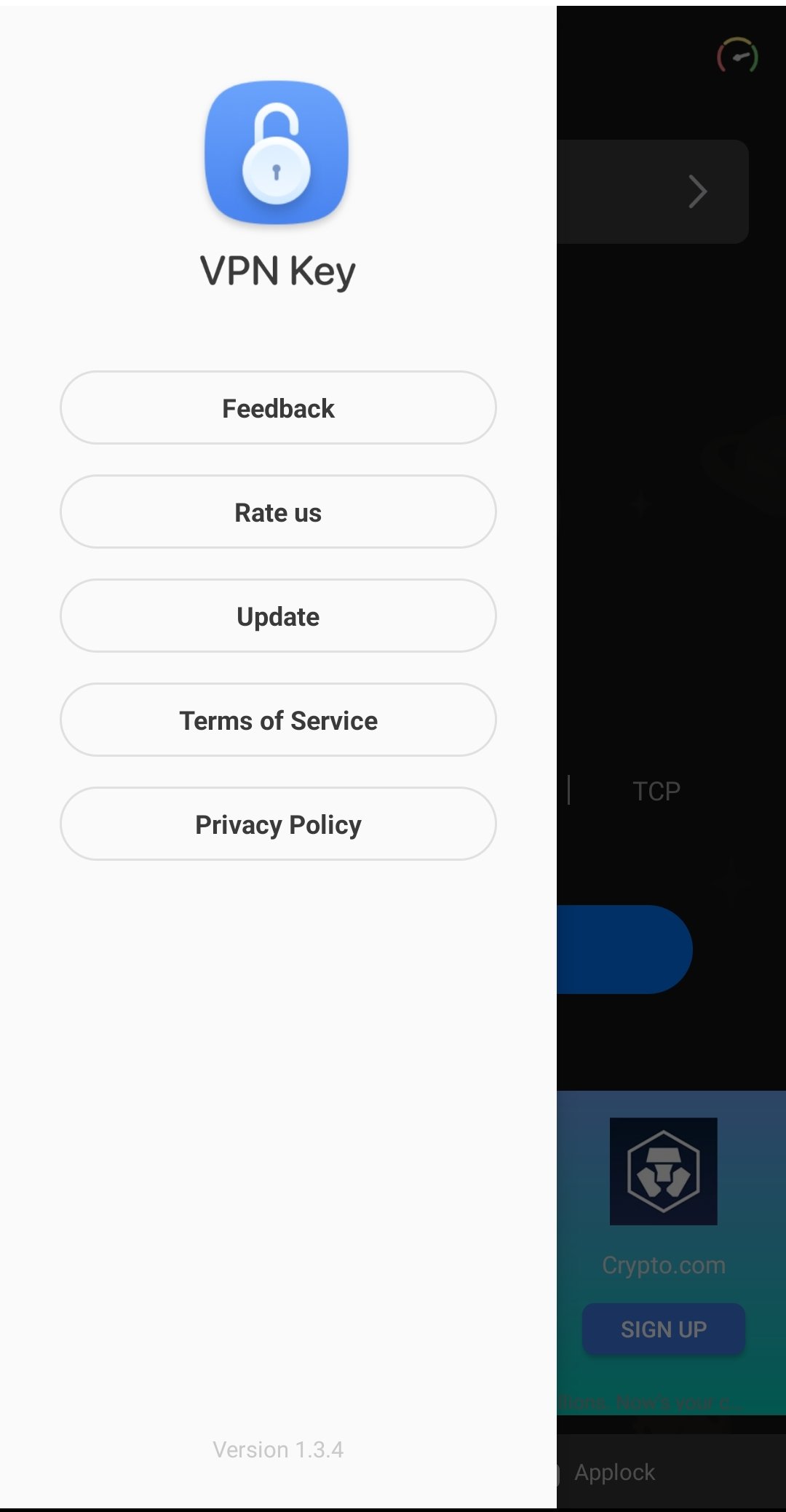Tap the speed test gauge icon
The image size is (786, 1512).
(x=737, y=56)
